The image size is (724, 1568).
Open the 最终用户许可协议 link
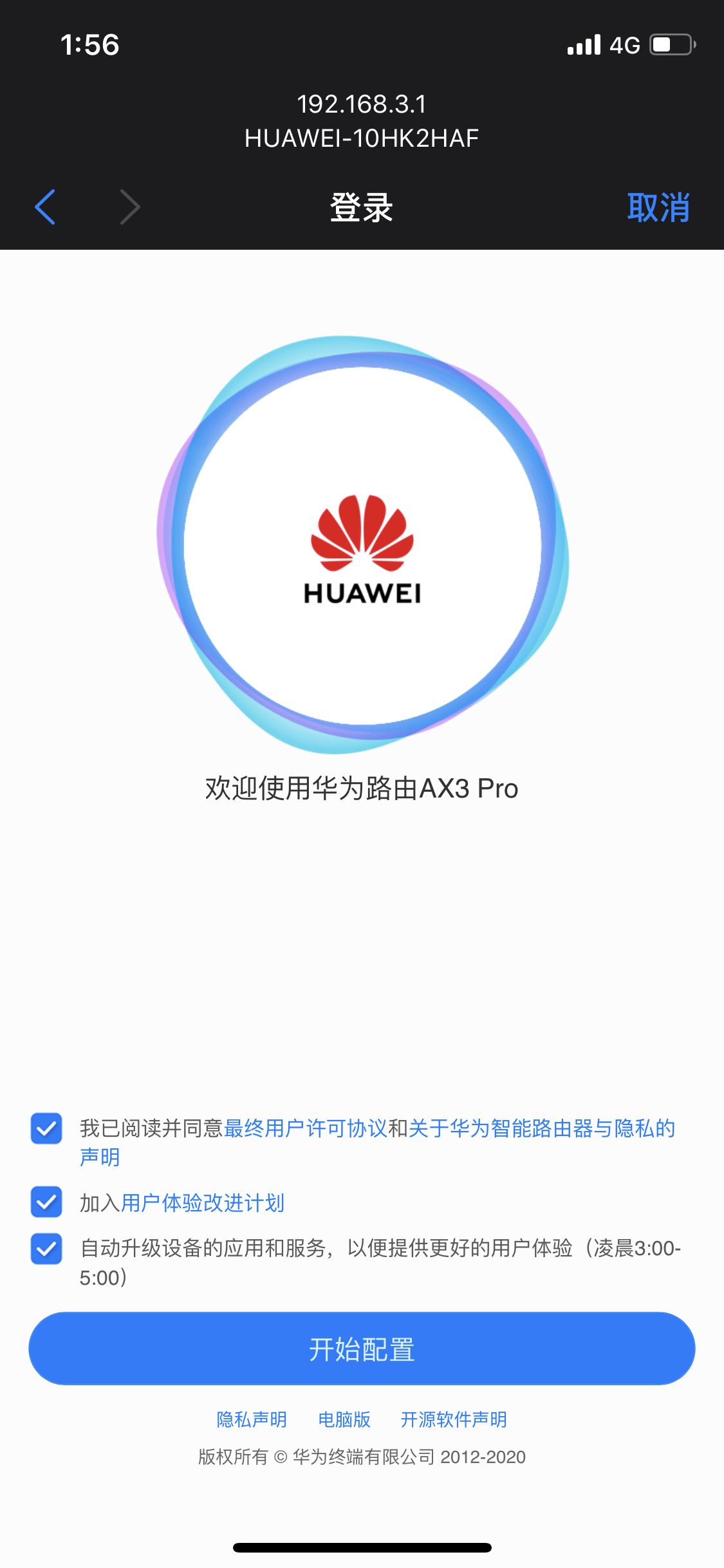pos(305,1128)
